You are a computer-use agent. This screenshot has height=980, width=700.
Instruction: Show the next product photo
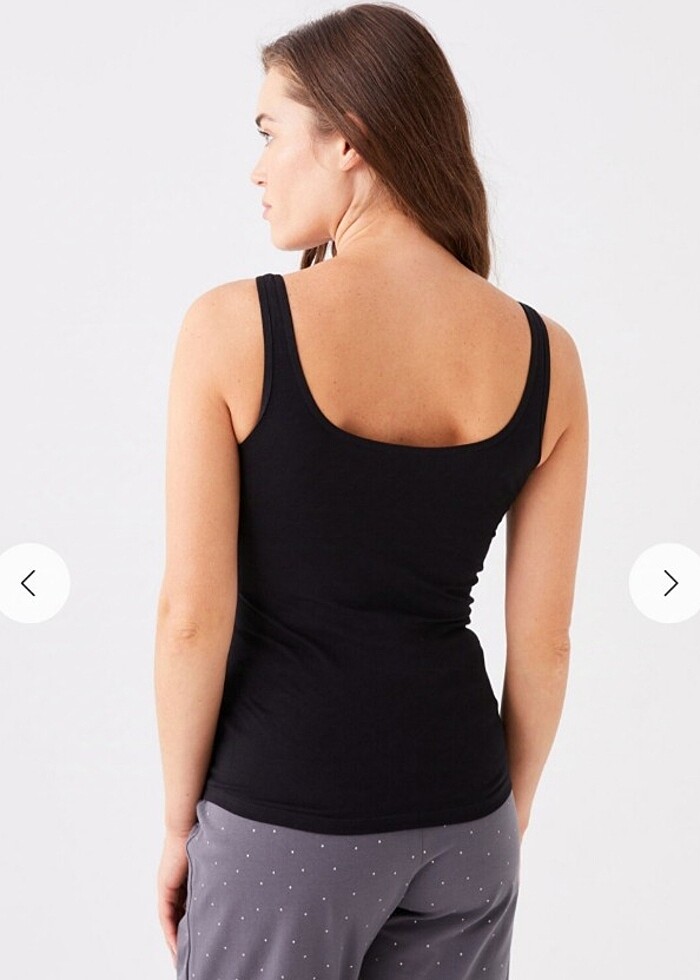(669, 583)
